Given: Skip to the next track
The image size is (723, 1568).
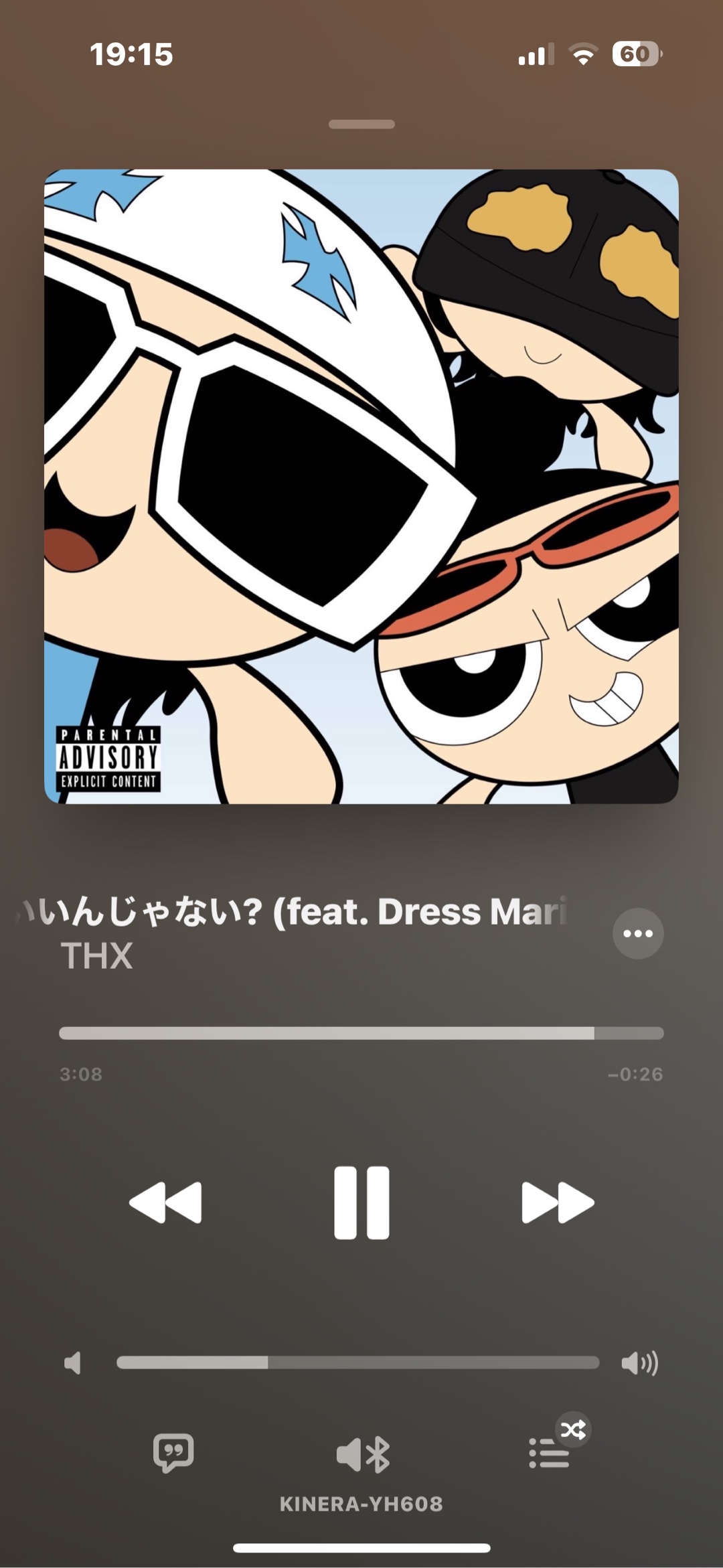Looking at the screenshot, I should pyautogui.click(x=557, y=1202).
